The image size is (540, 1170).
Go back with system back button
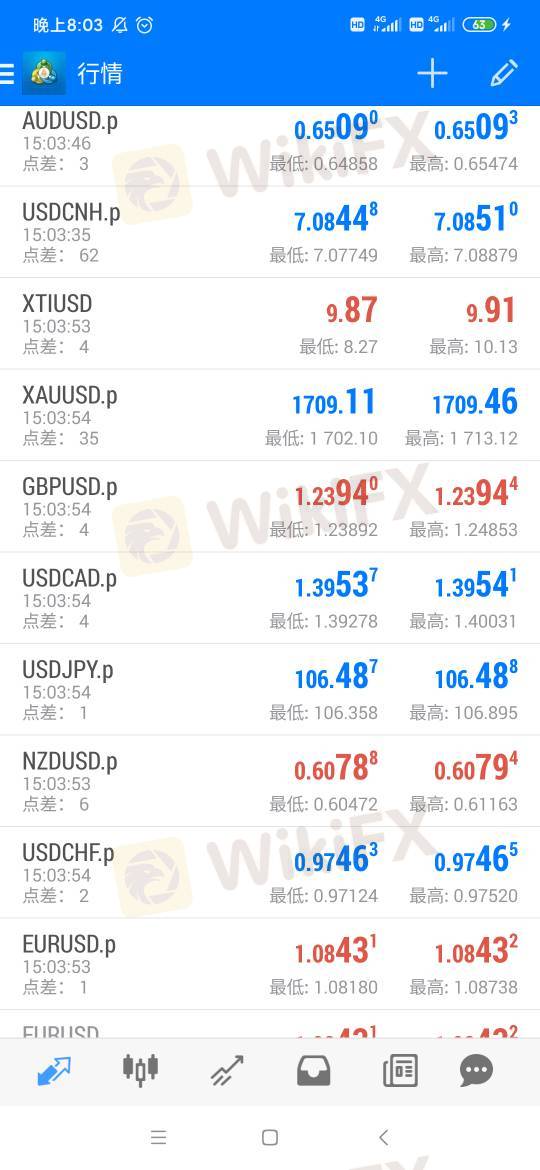(383, 1137)
